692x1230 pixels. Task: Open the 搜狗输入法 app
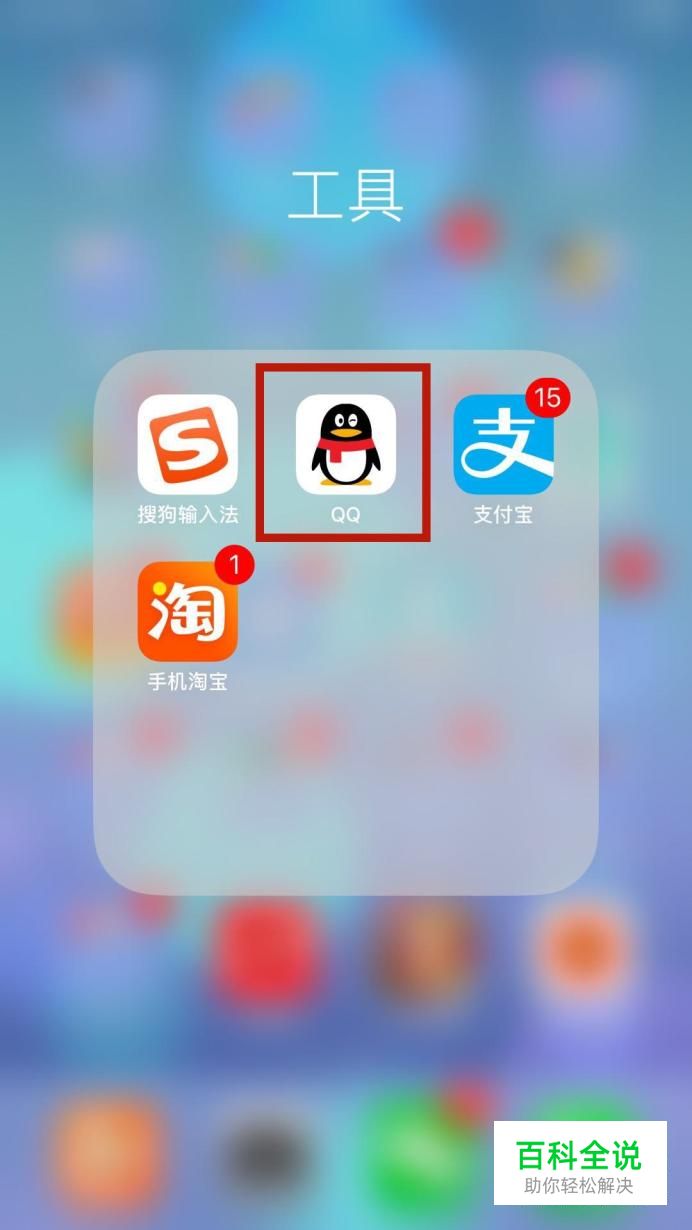(x=188, y=445)
